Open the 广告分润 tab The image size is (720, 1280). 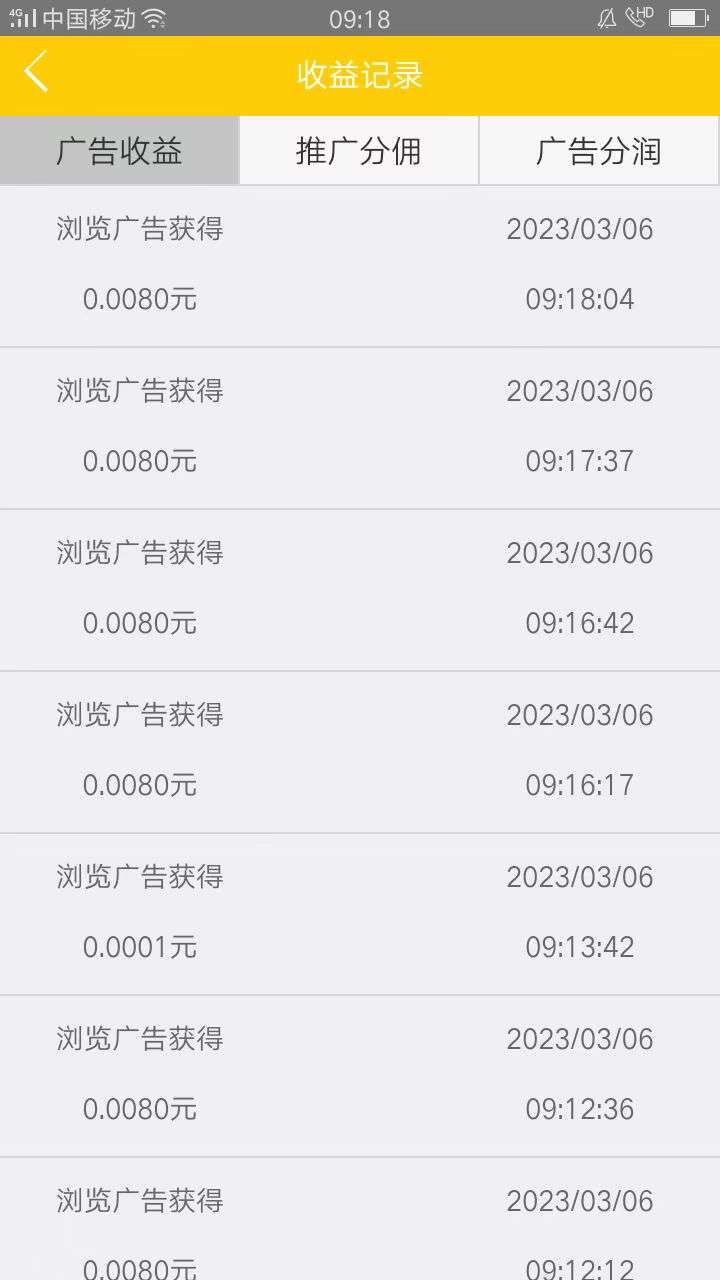599,151
